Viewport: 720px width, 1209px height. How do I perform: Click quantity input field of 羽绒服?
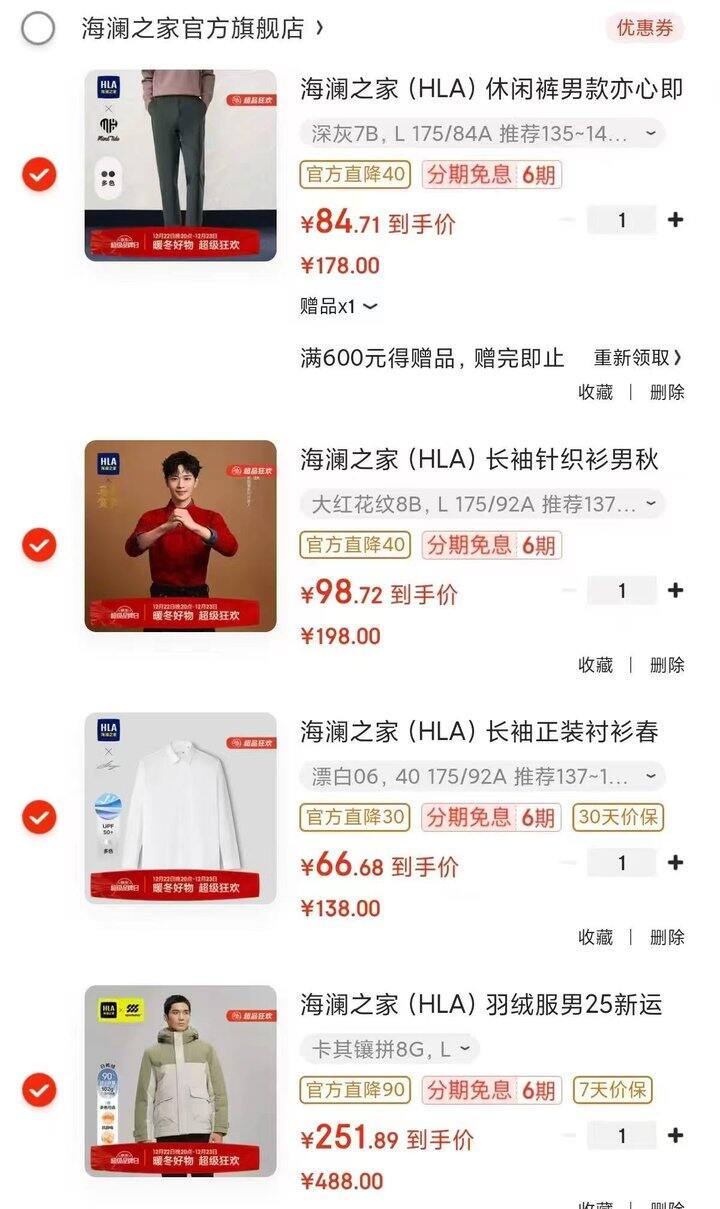(x=622, y=1136)
